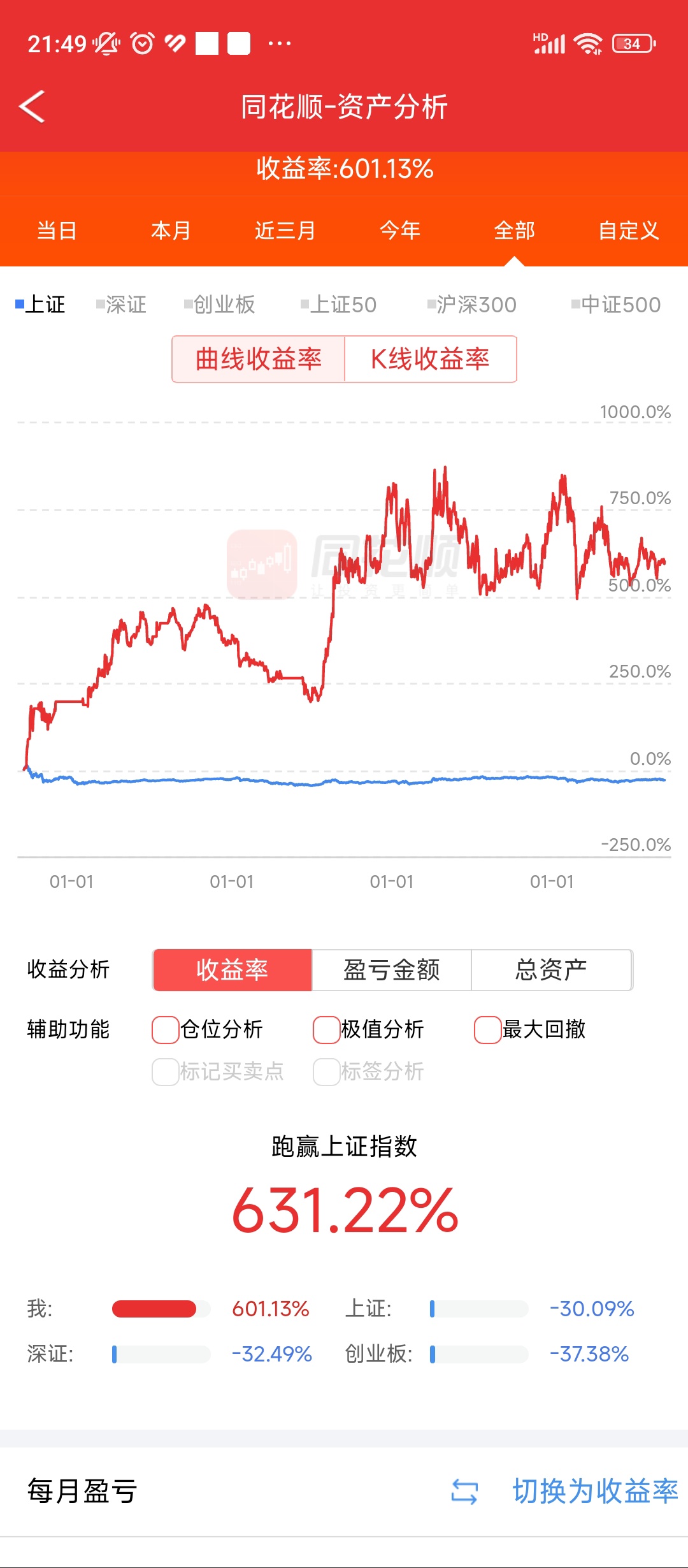Switch profit analysis to 总资产
Viewport: 688px width, 1568px height.
(x=552, y=970)
